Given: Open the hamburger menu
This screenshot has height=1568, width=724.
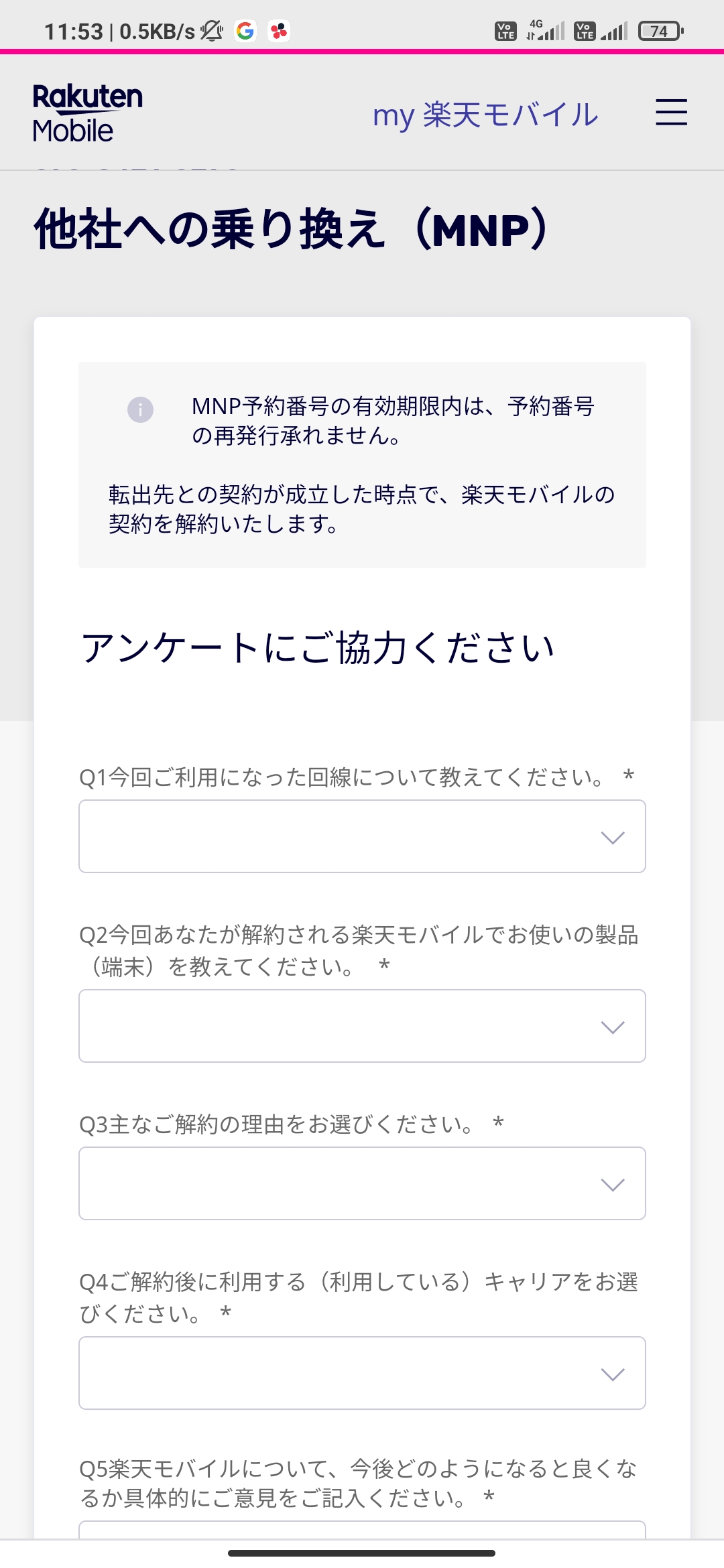Looking at the screenshot, I should point(671,112).
